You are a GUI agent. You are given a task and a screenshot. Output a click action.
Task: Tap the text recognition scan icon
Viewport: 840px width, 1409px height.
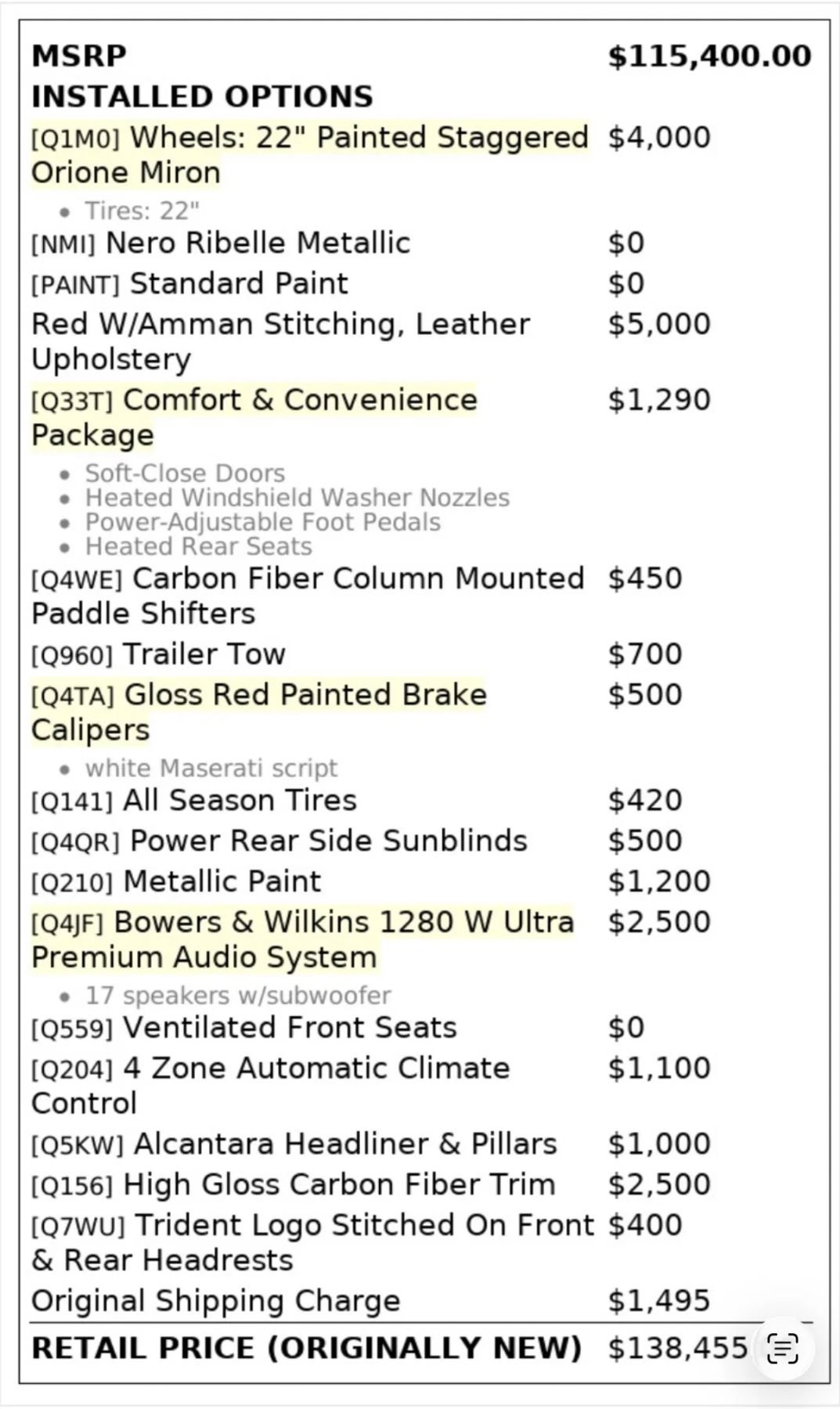coord(783,1348)
